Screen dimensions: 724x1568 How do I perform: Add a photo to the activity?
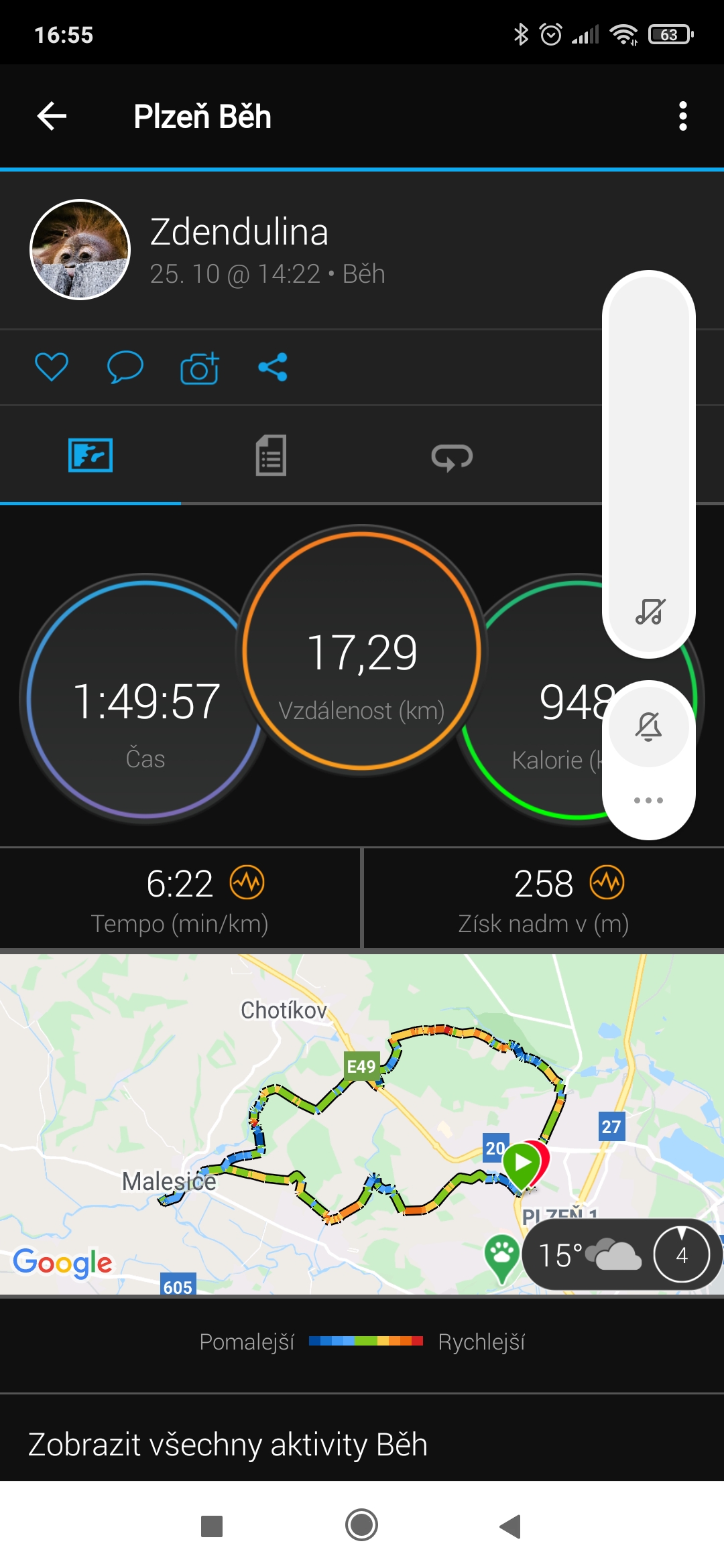click(200, 368)
